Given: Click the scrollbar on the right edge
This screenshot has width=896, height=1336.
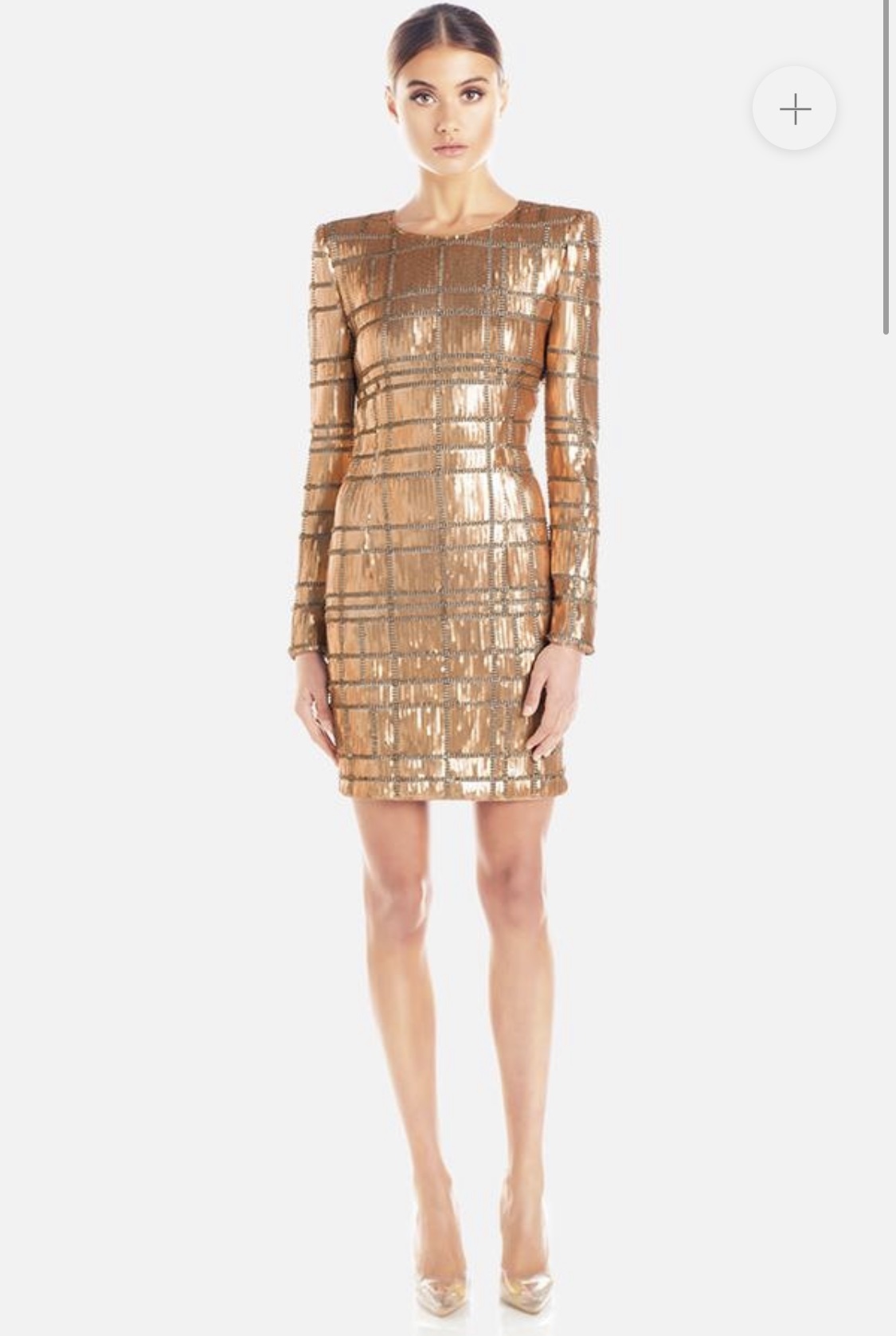Looking at the screenshot, I should point(886,167).
